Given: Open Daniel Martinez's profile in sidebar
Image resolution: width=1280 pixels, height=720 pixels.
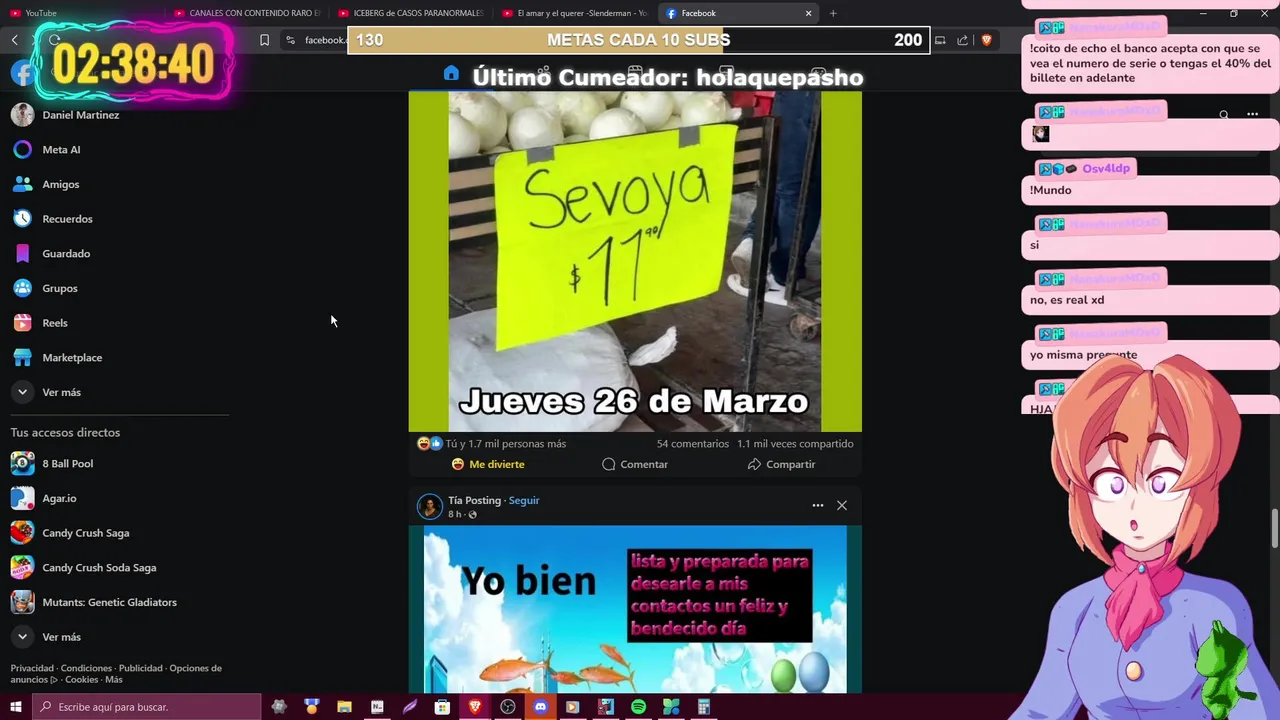Looking at the screenshot, I should [x=80, y=115].
